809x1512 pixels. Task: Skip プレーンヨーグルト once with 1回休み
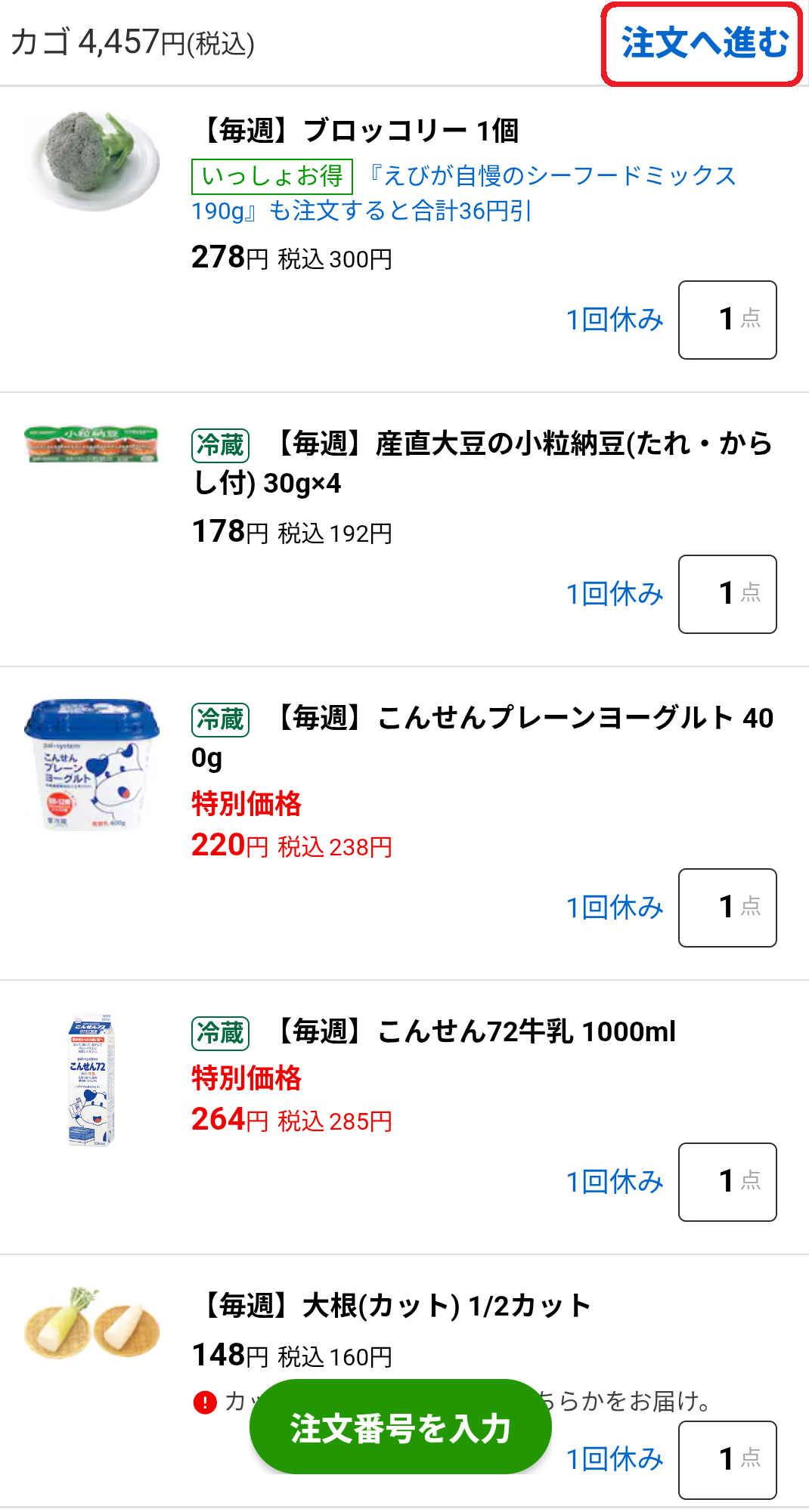(615, 908)
